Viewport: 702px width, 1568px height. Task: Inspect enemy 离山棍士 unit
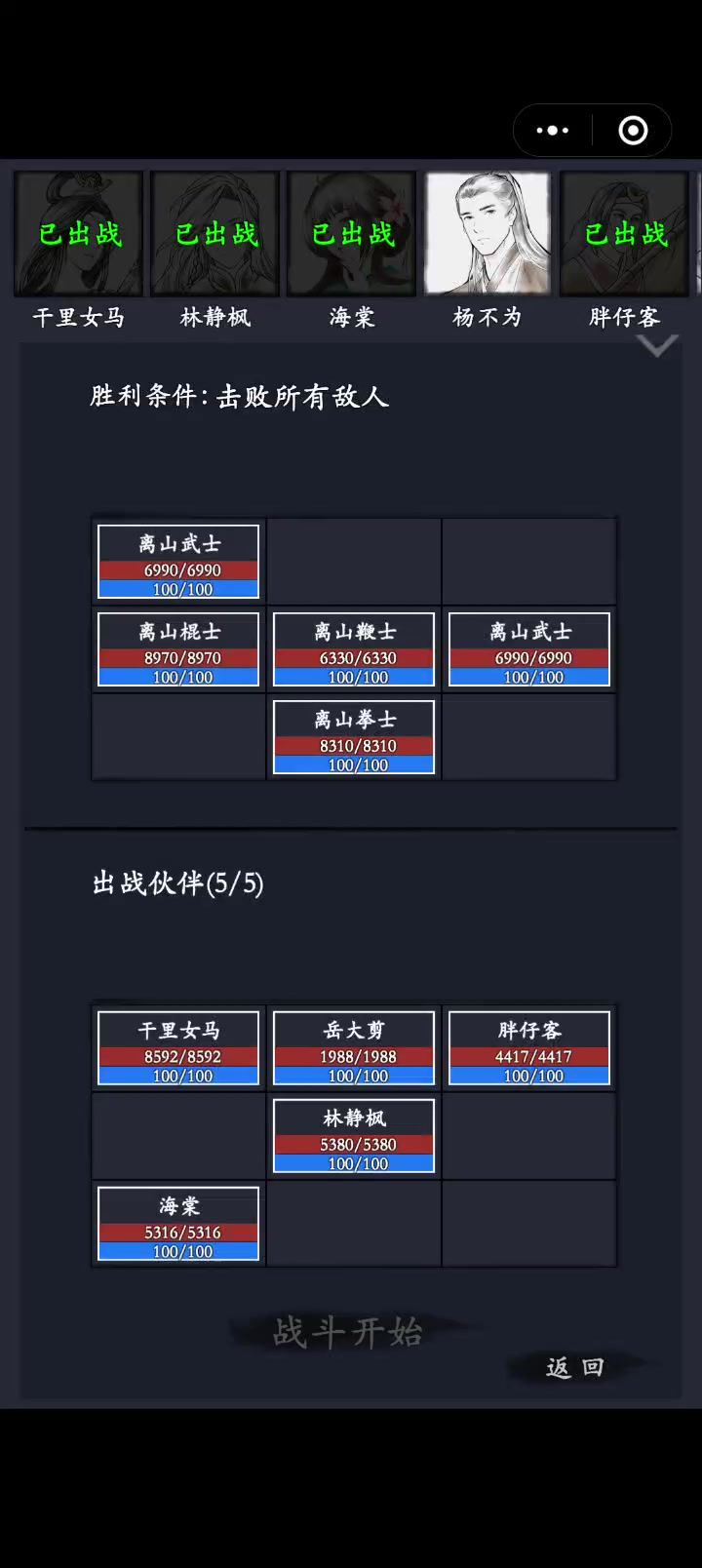(x=178, y=649)
